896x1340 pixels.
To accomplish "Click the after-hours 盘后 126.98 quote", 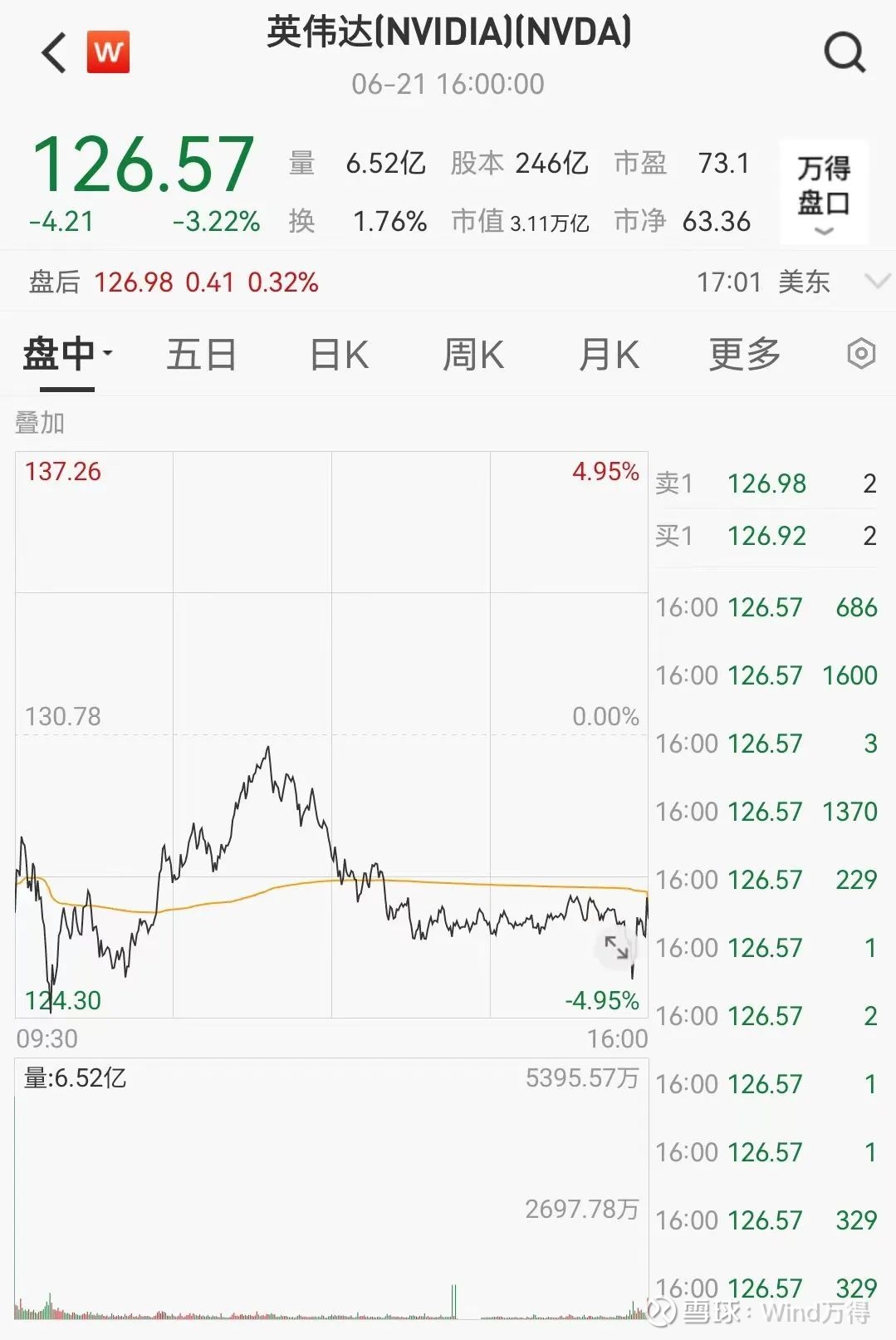I will (133, 282).
